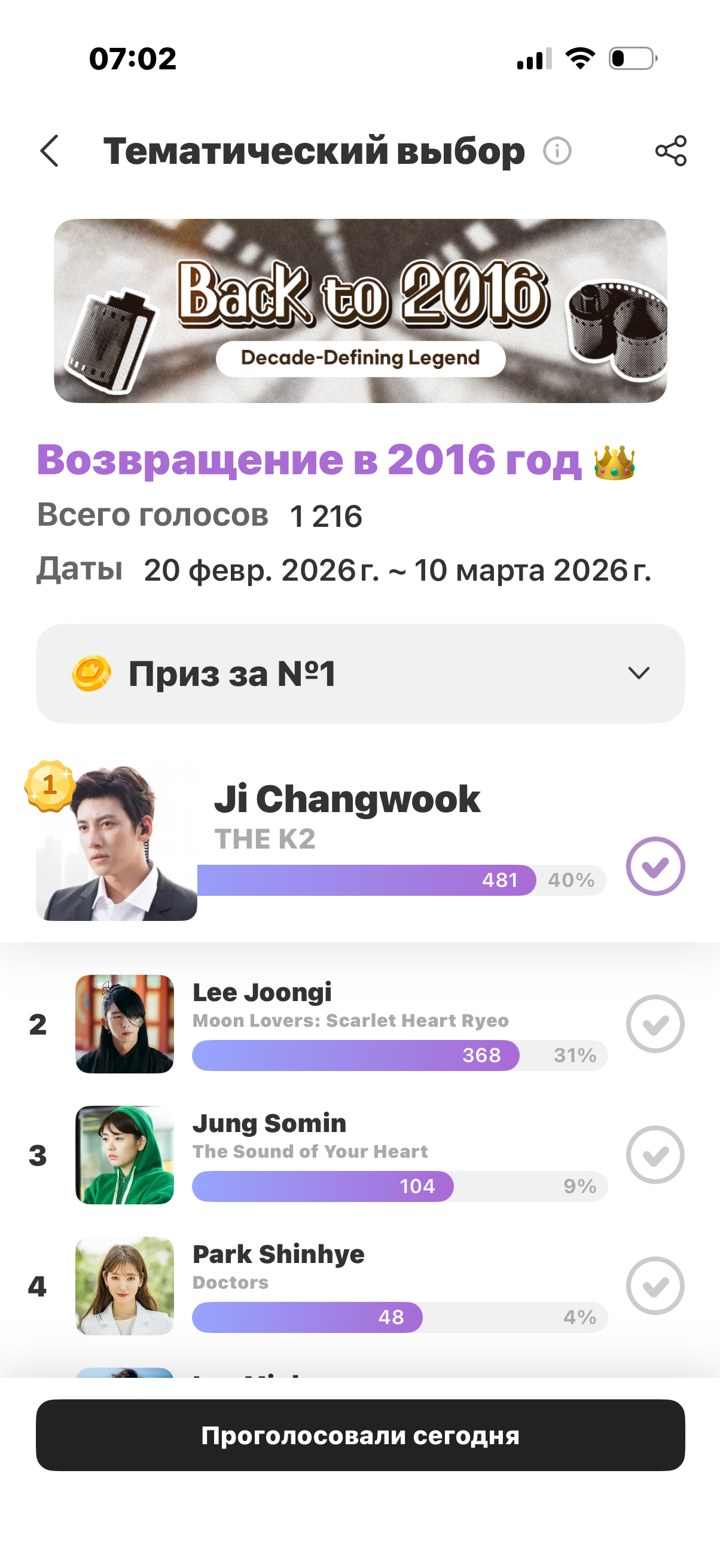Open the Back to 2016 banner
This screenshot has width=720, height=1568.
point(361,310)
